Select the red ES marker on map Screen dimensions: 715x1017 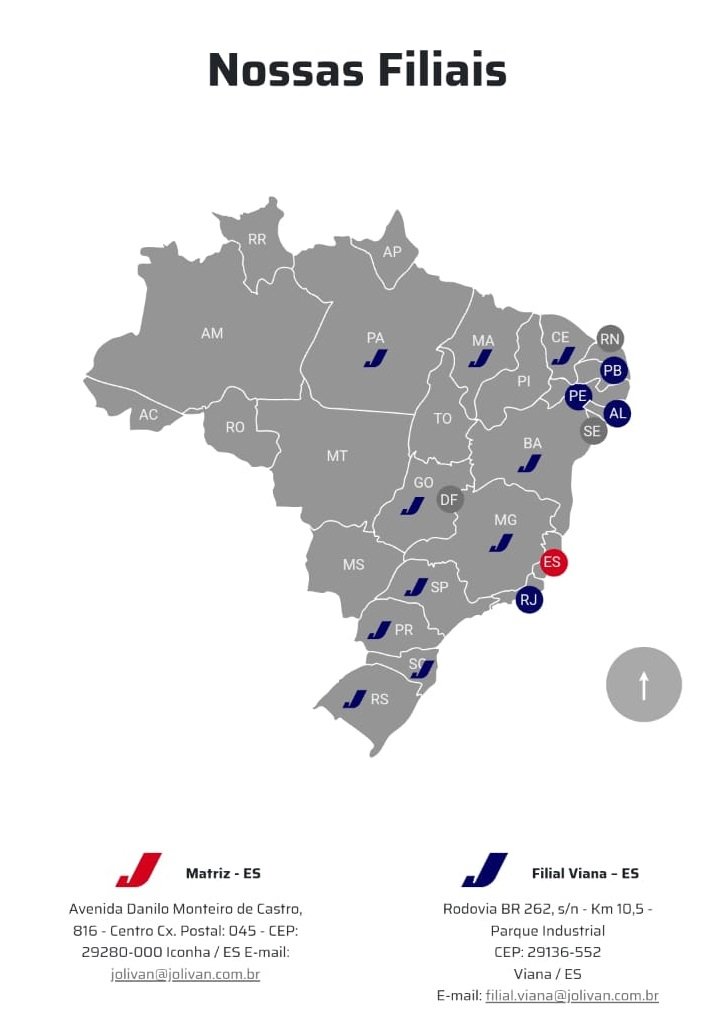[553, 562]
